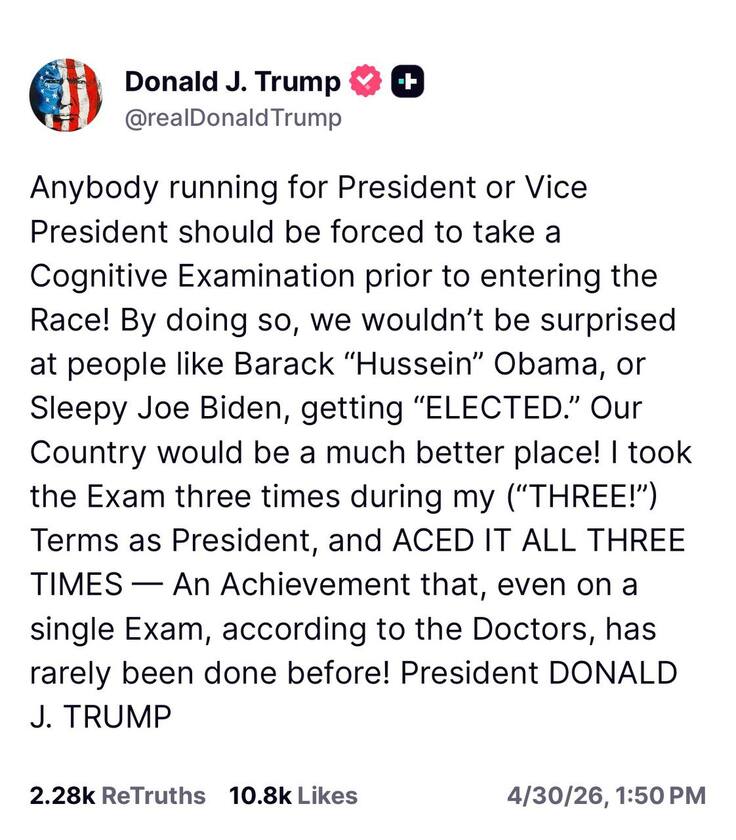View the 10.8k Likes list
This screenshot has height=840, width=736.
click(293, 796)
